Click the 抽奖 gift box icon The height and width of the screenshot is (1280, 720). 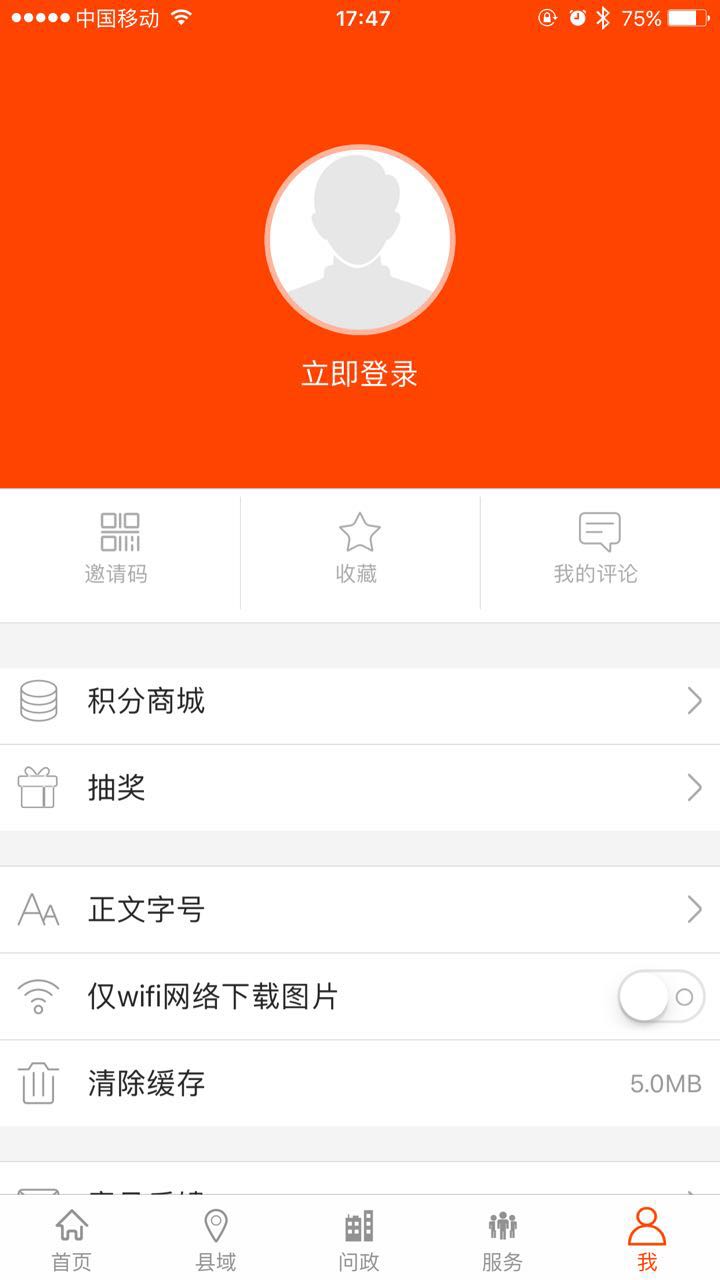(38, 788)
